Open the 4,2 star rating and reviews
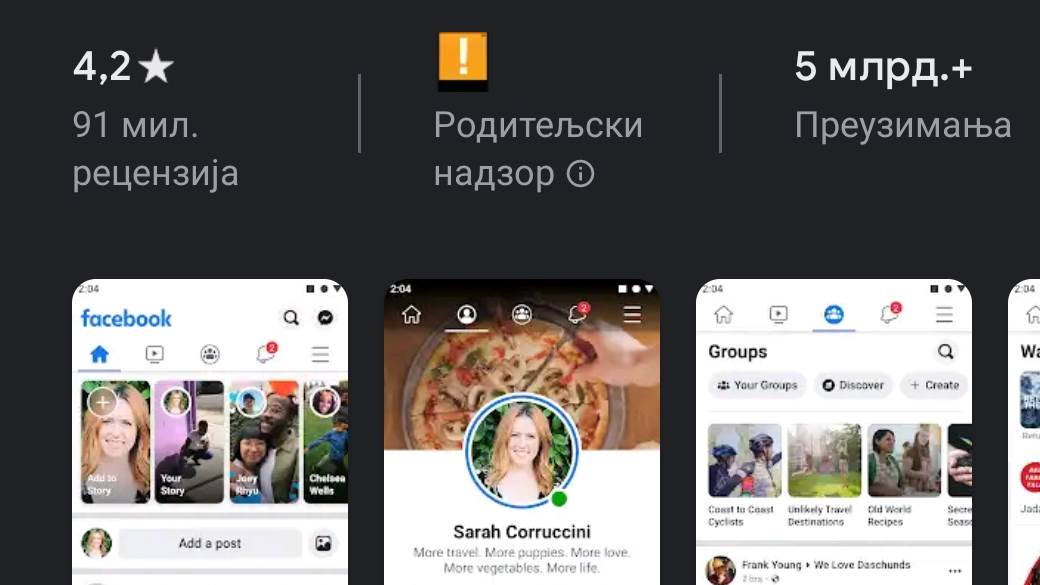1040x585 pixels. click(x=155, y=119)
